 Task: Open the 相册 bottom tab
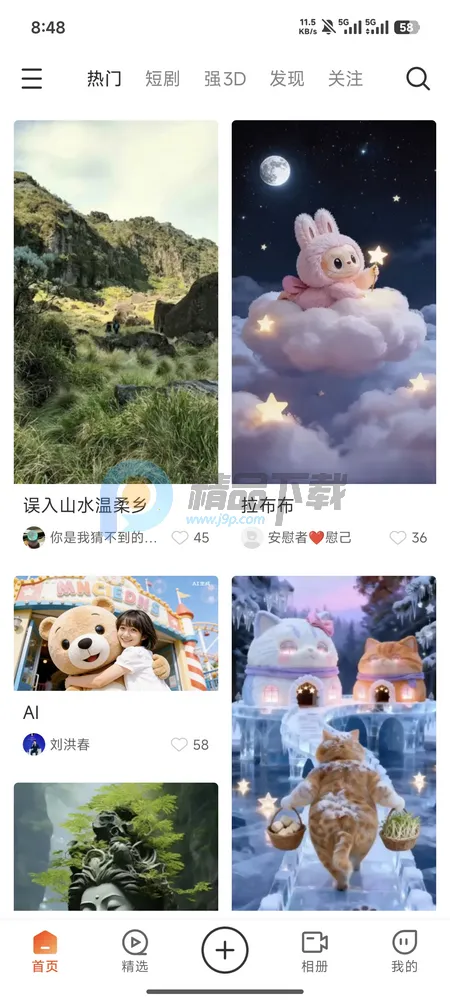(x=315, y=951)
